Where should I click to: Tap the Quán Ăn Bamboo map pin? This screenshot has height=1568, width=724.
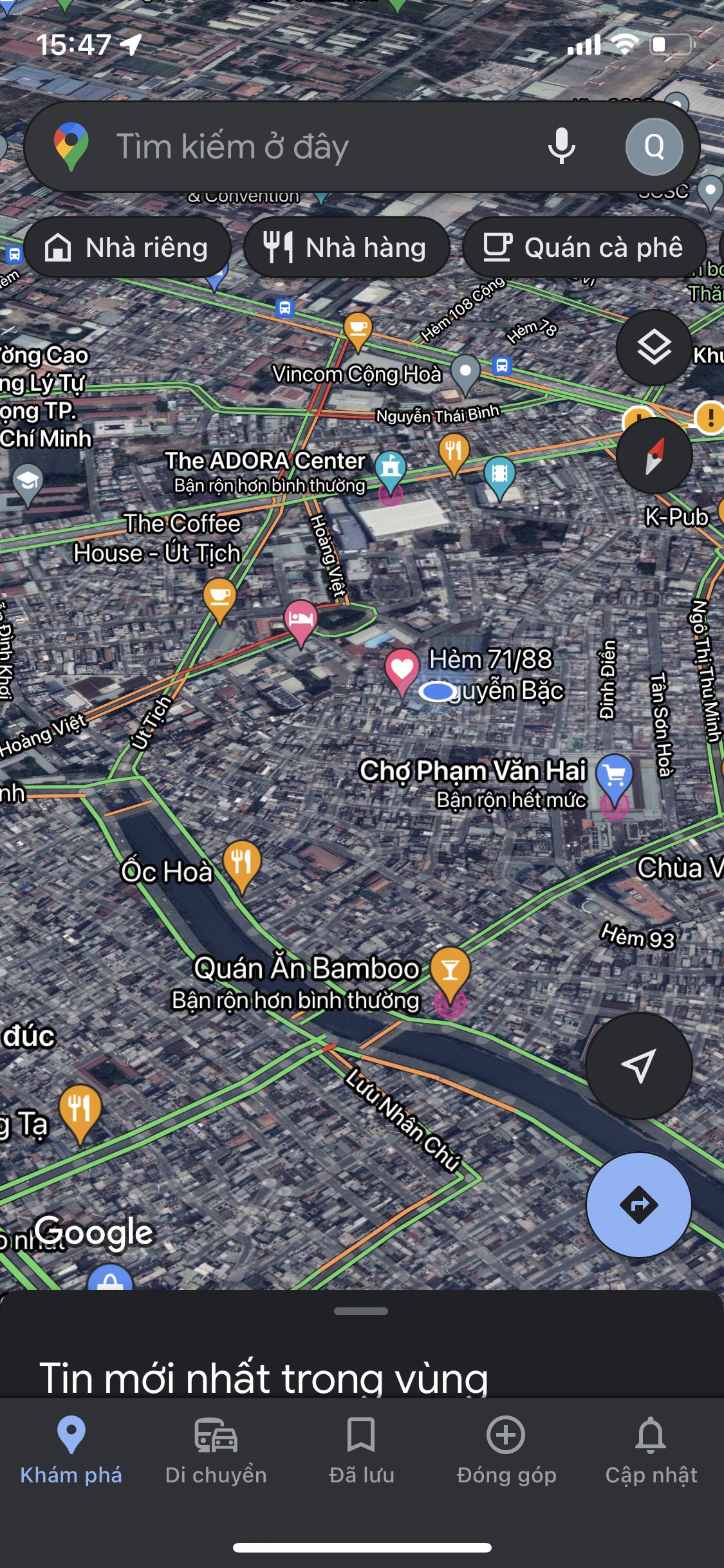coord(450,969)
